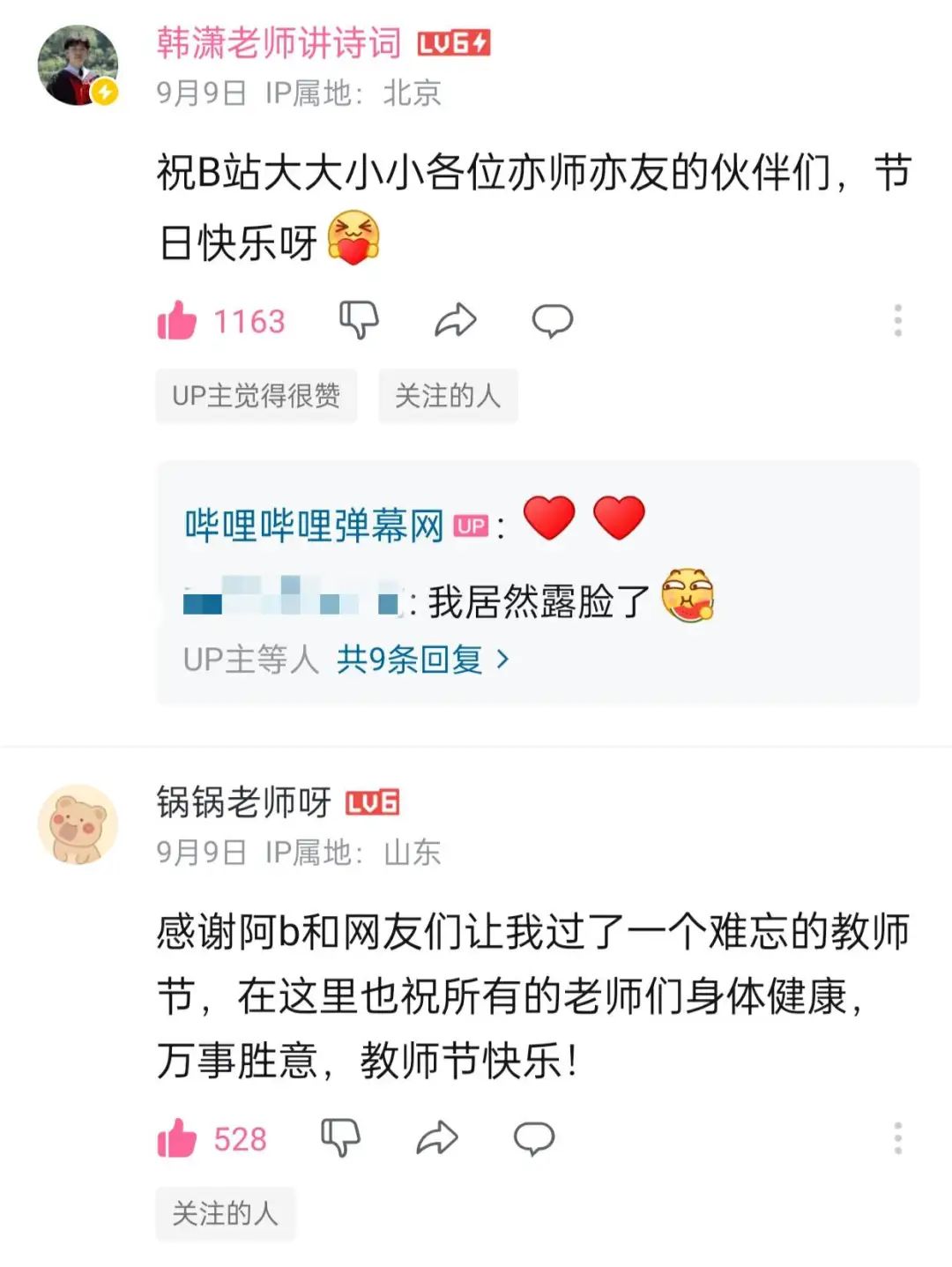Open more options for 锅锅老师呀's comment
Screen dimensions: 952x1267
(897, 1138)
